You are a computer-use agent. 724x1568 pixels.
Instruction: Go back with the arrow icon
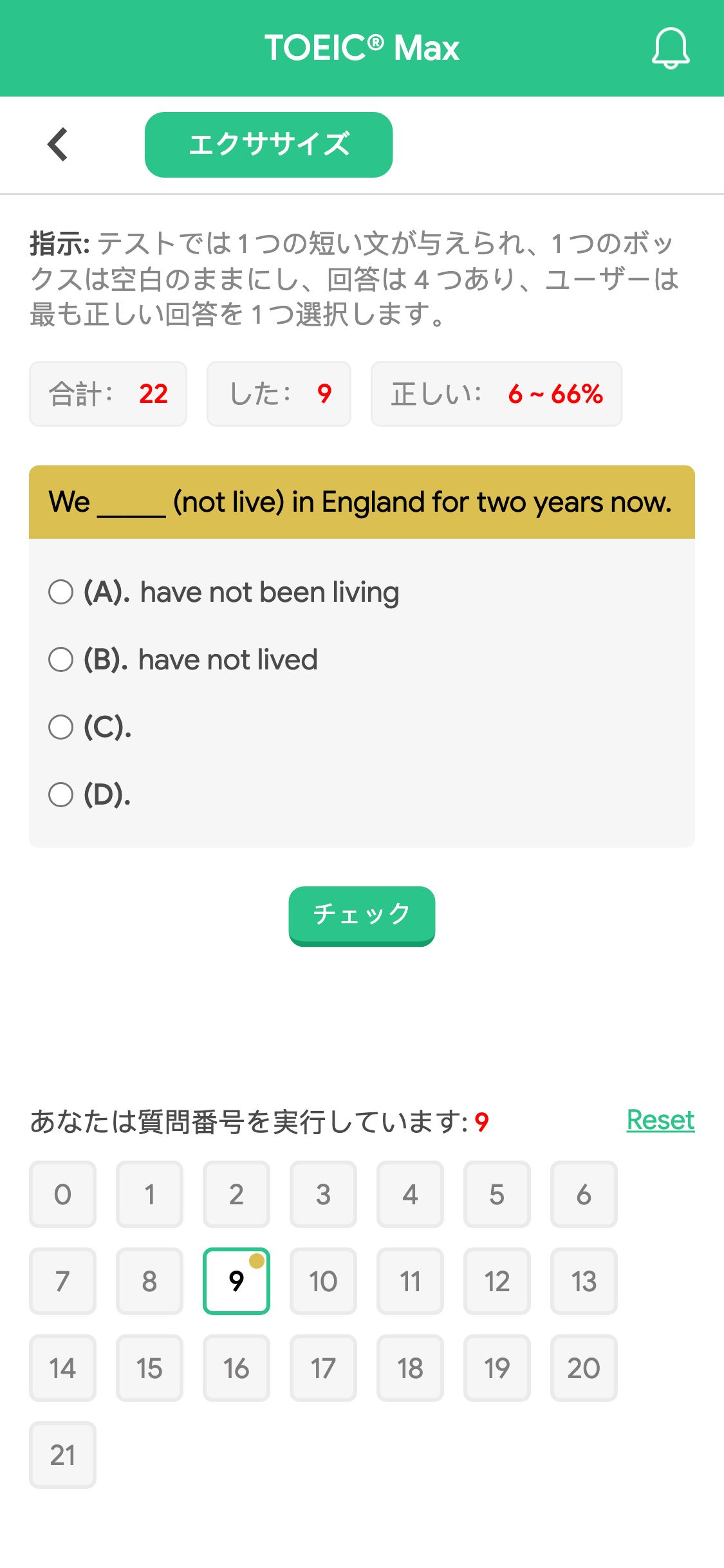pyautogui.click(x=58, y=144)
